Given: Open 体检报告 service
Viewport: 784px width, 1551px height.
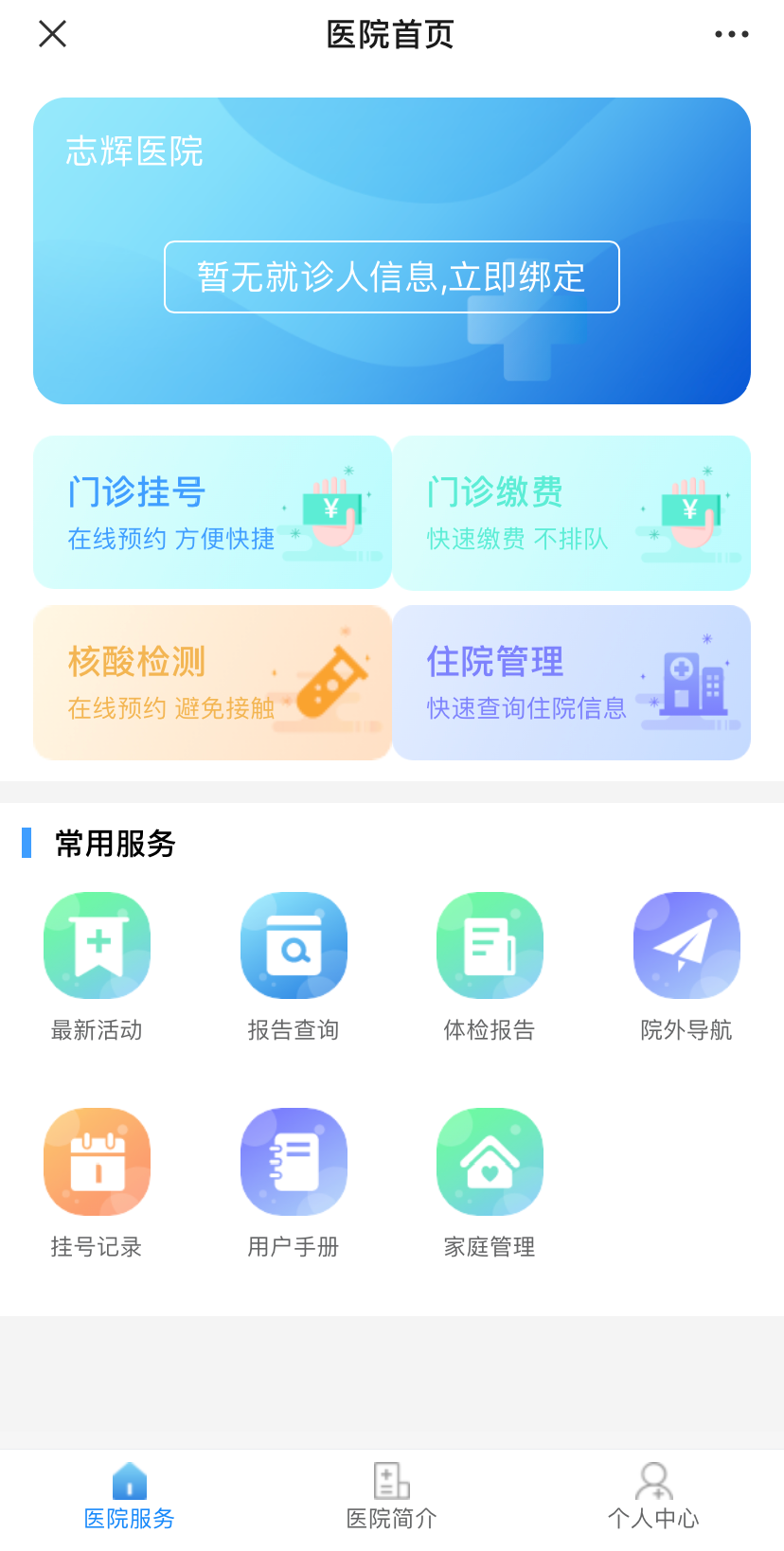Looking at the screenshot, I should [490, 967].
